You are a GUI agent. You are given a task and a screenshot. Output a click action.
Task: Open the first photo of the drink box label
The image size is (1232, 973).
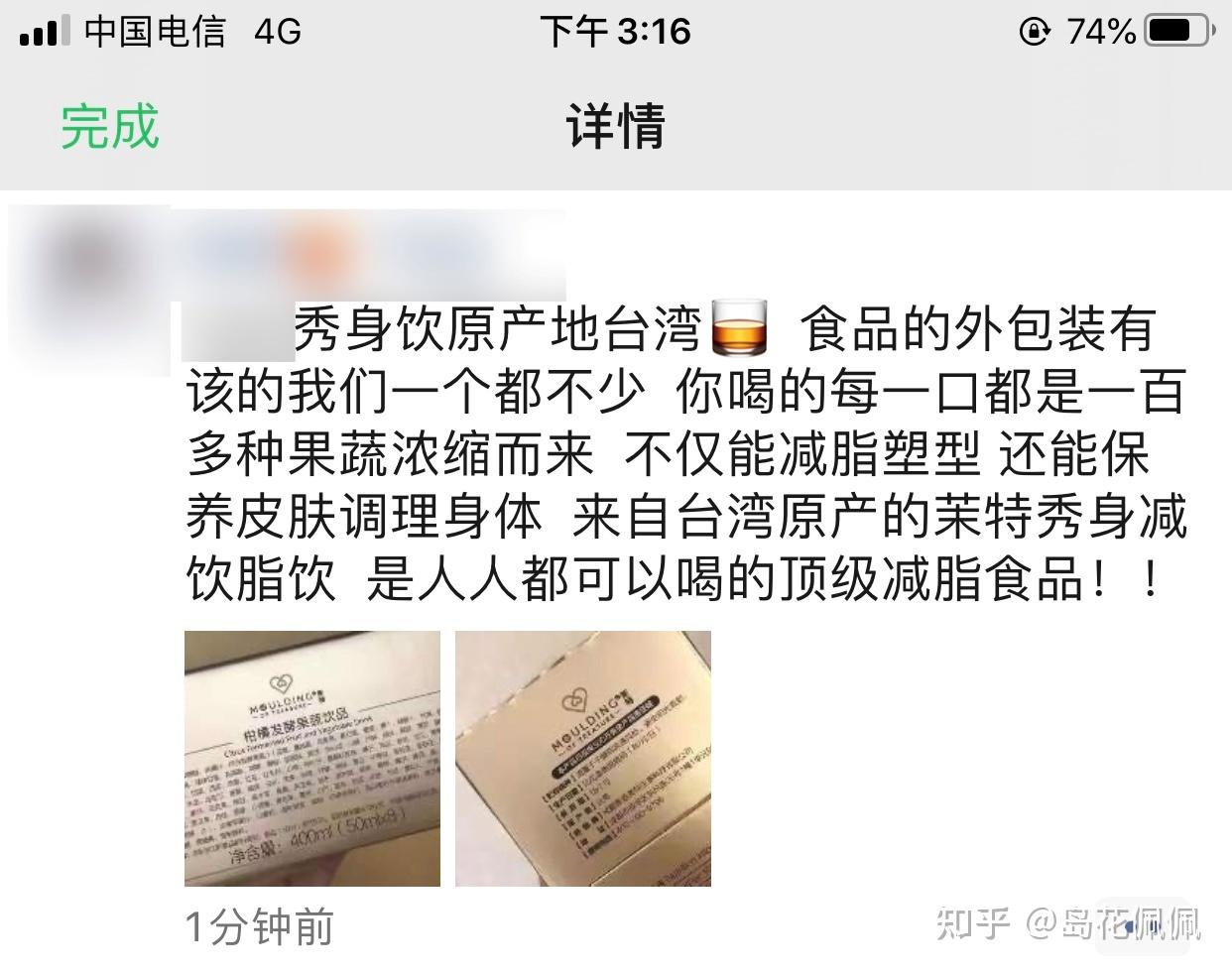click(312, 759)
